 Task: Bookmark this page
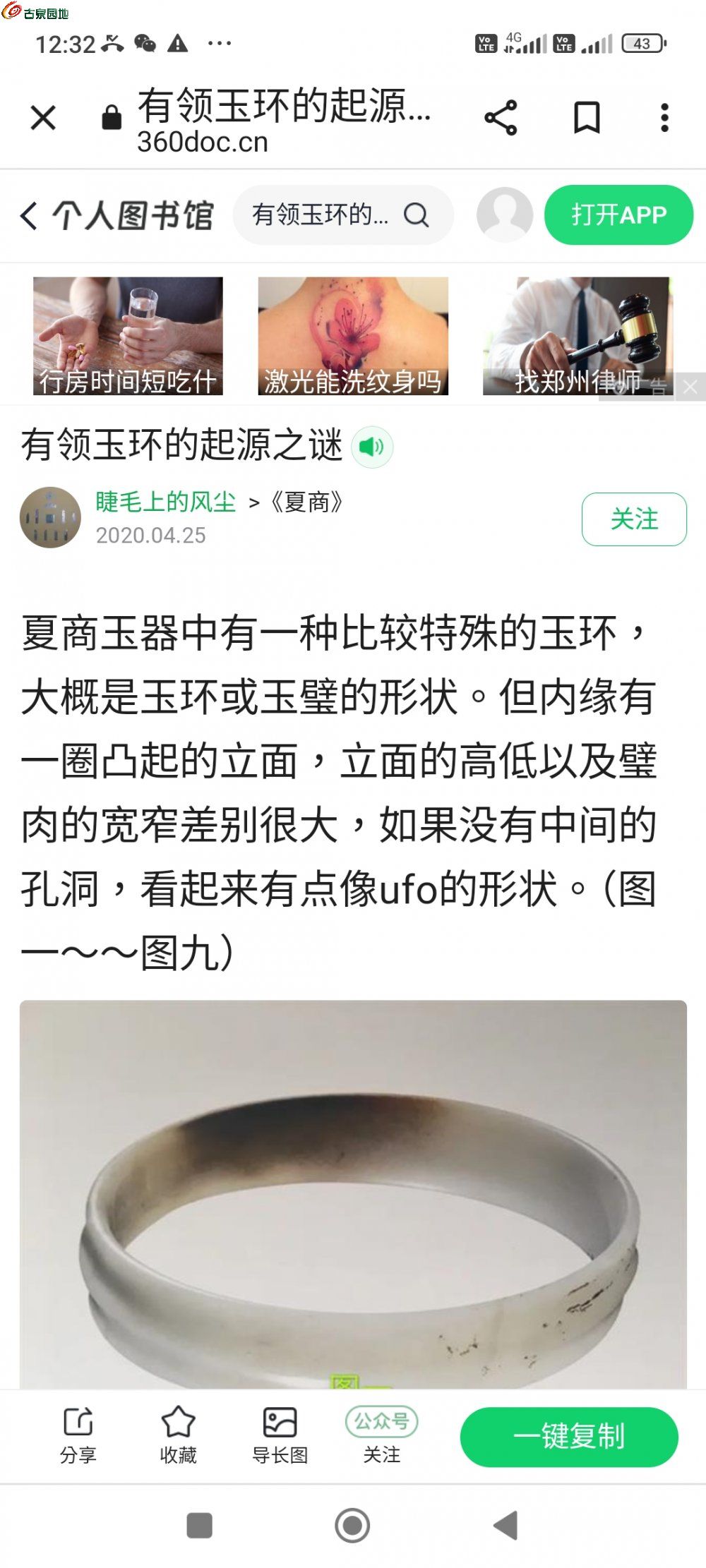[x=587, y=118]
